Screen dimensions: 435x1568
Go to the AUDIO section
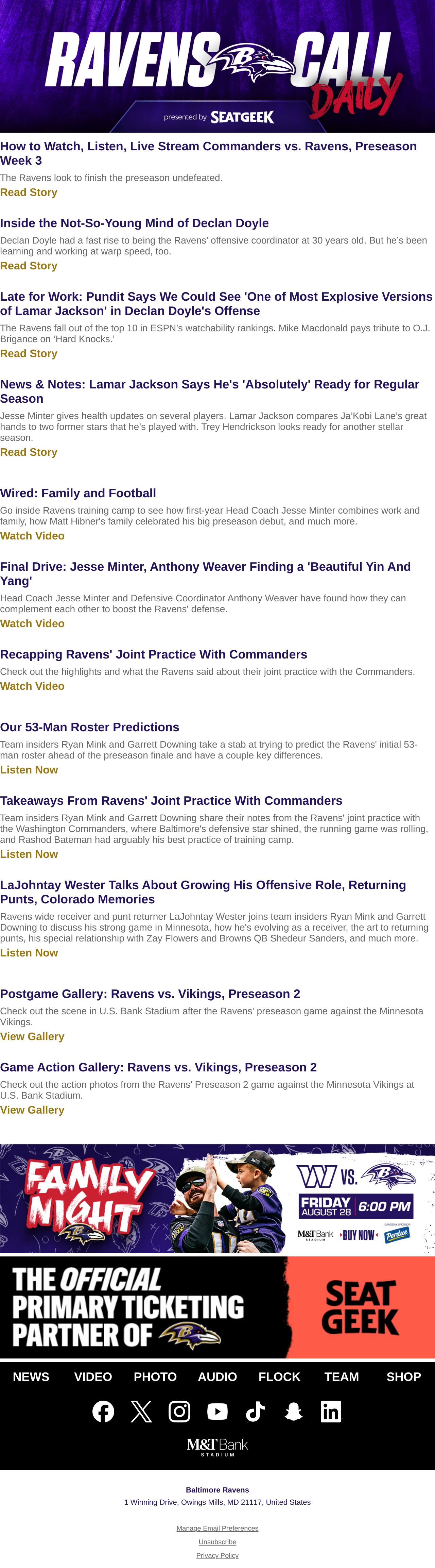[217, 1376]
